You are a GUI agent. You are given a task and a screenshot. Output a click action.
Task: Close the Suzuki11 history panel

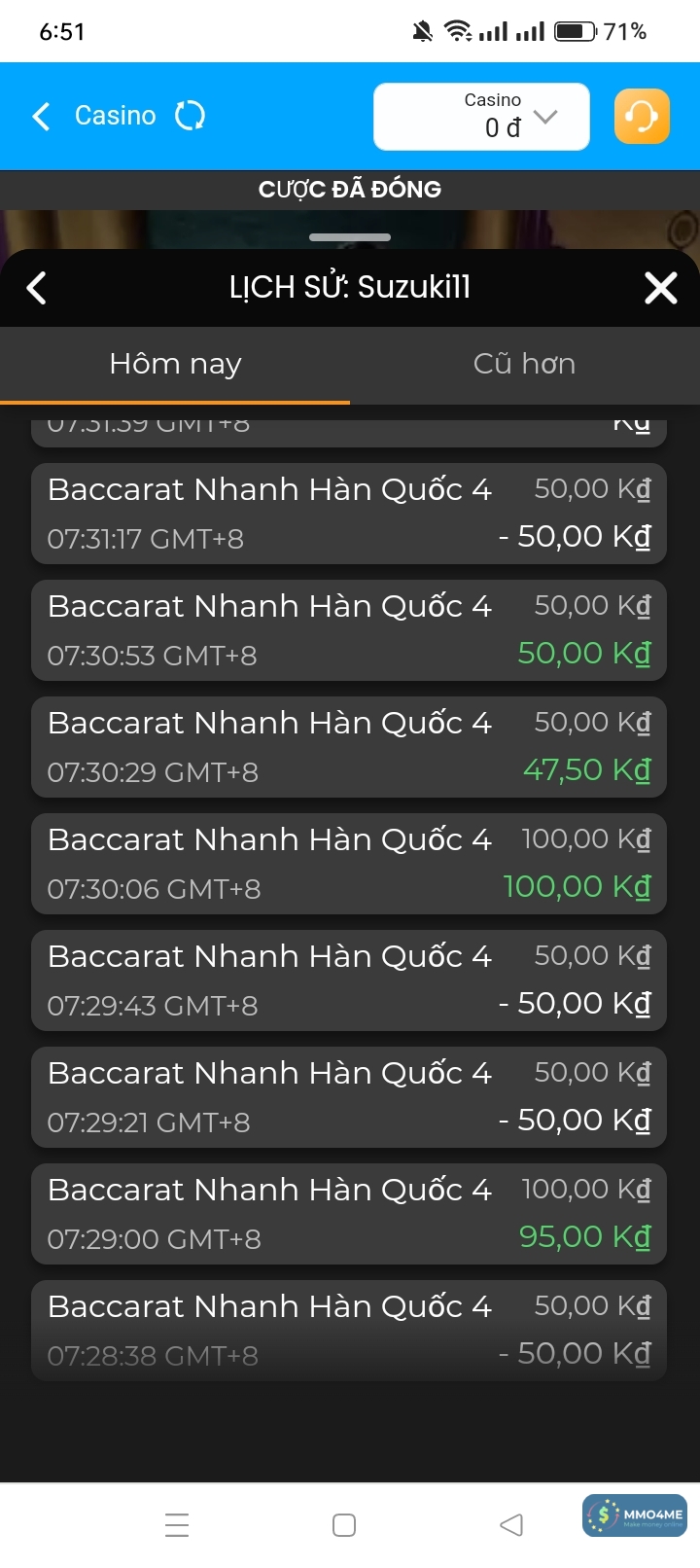point(661,288)
